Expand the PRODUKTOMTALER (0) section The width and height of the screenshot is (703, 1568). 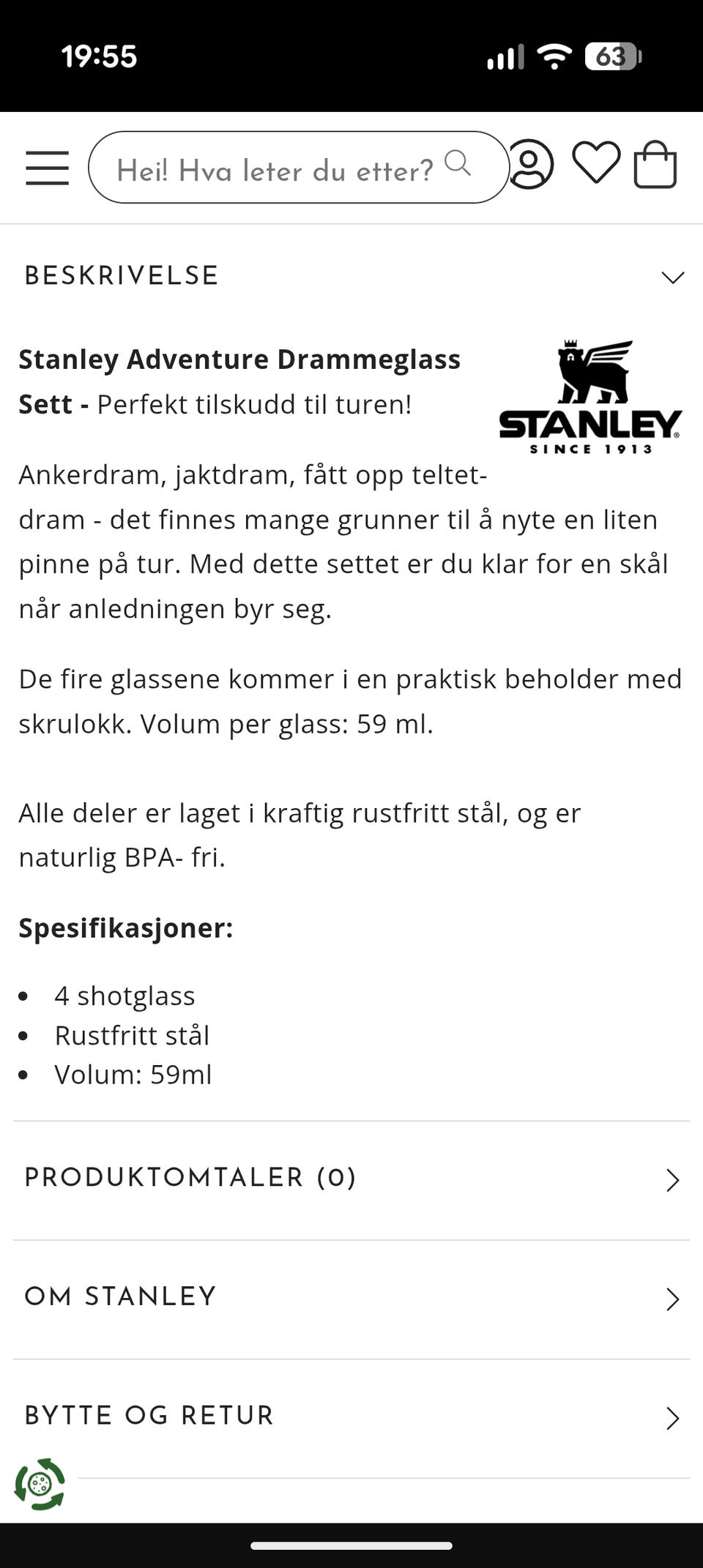[671, 1179]
